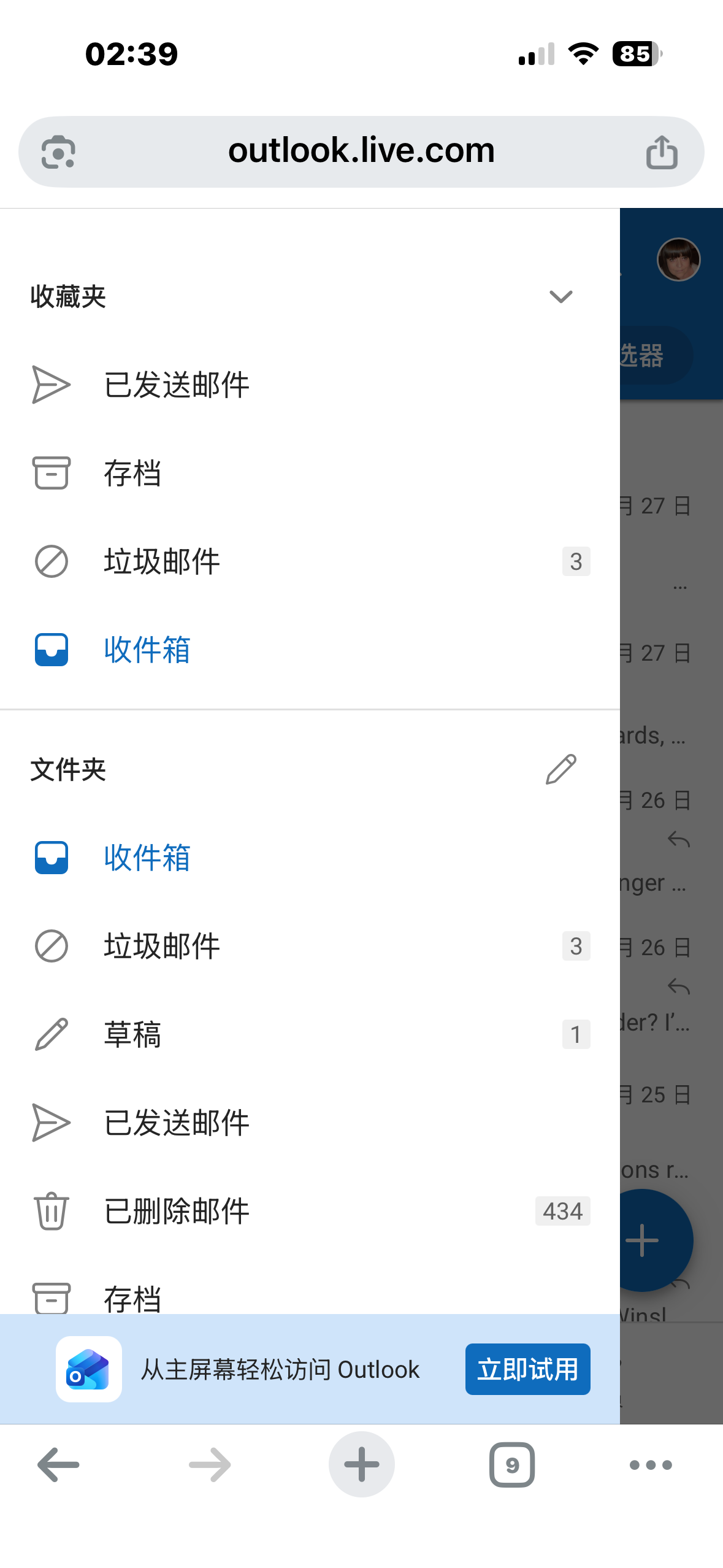Image resolution: width=723 pixels, height=1568 pixels.
Task: Collapse the 收藏夹 favorites section
Action: point(560,297)
